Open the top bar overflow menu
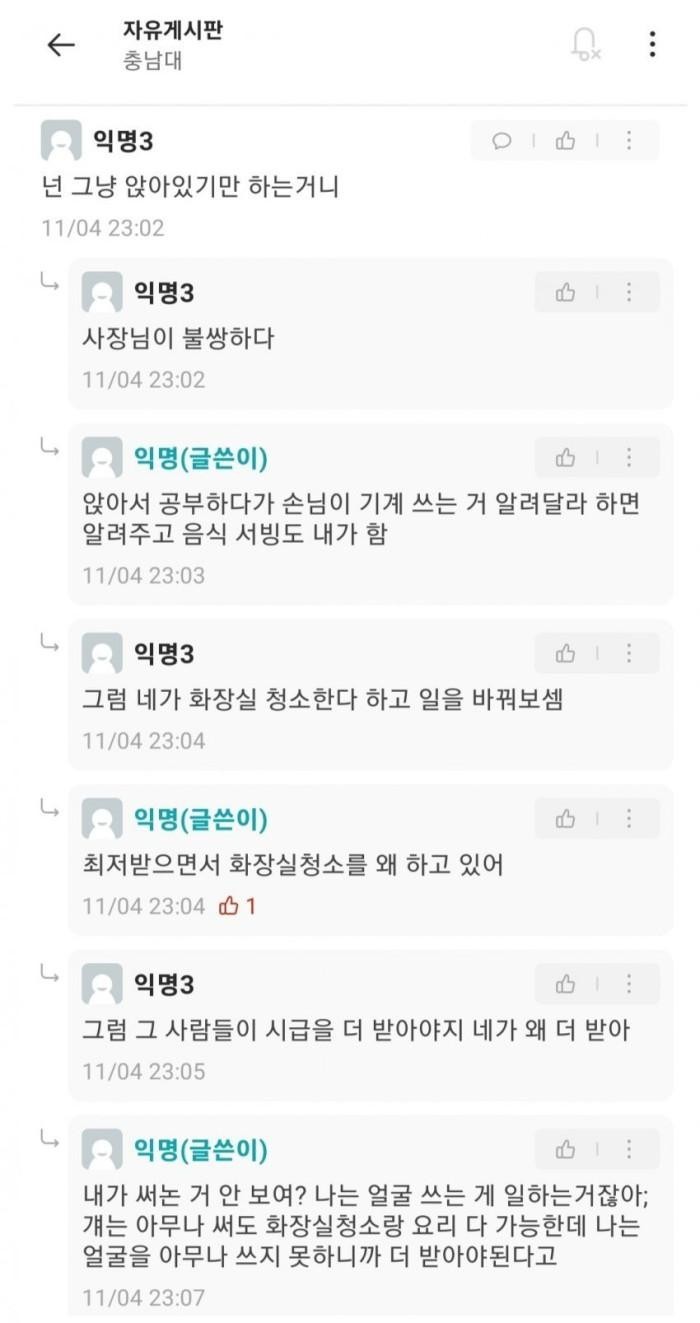This screenshot has width=700, height=1323. pyautogui.click(x=652, y=44)
